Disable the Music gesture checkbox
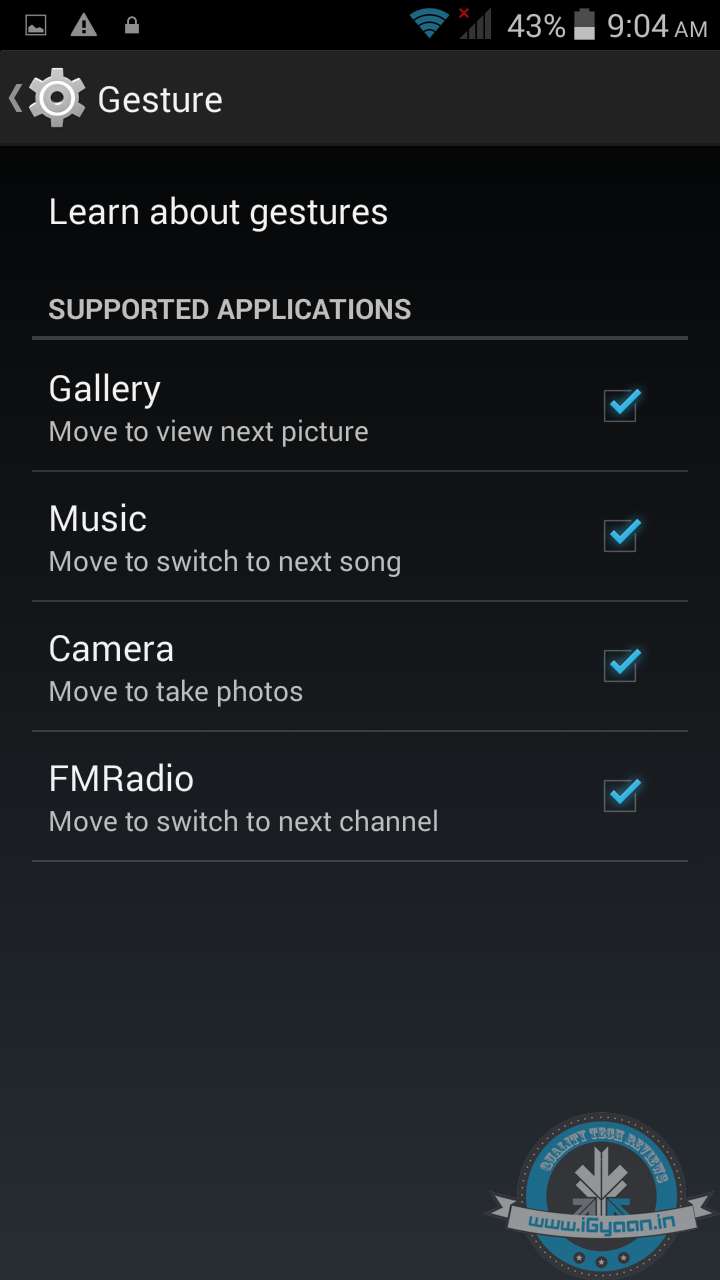Screen dimensions: 720x1280 coord(621,536)
